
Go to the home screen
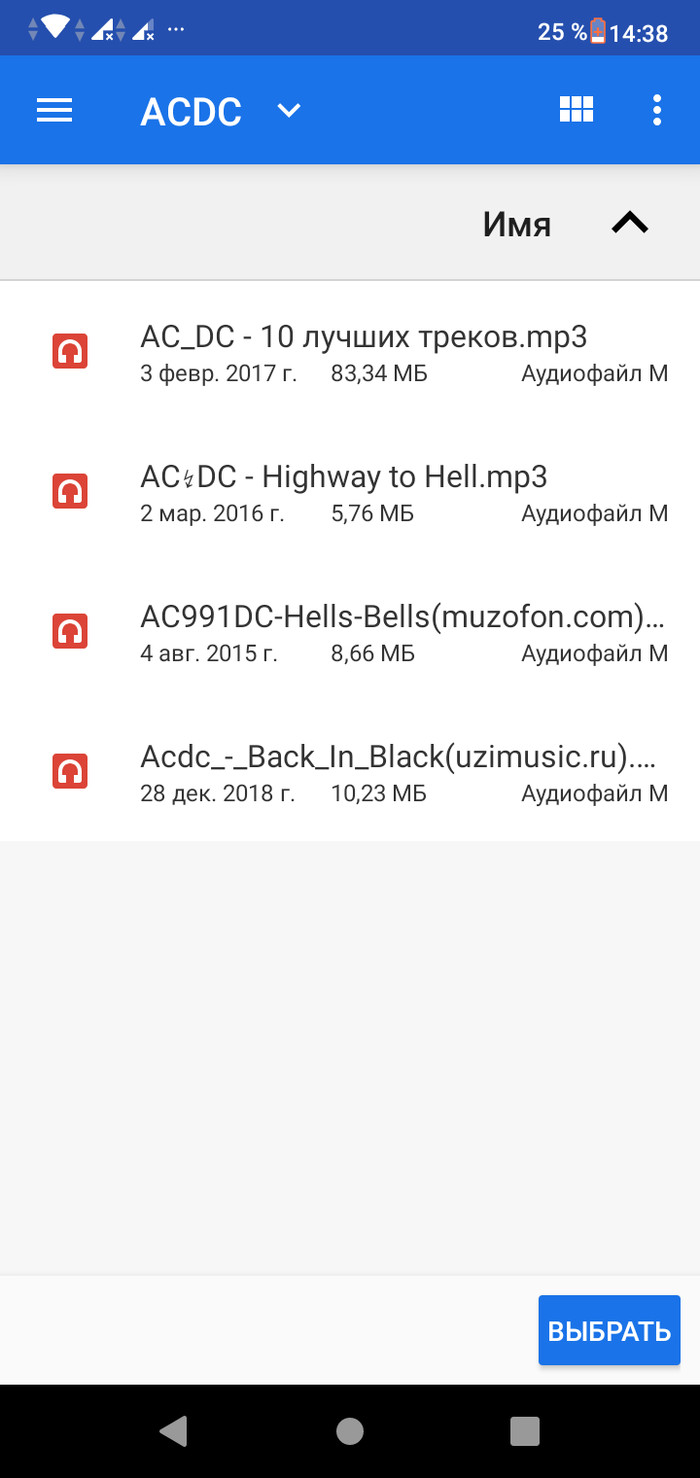(x=349, y=1431)
